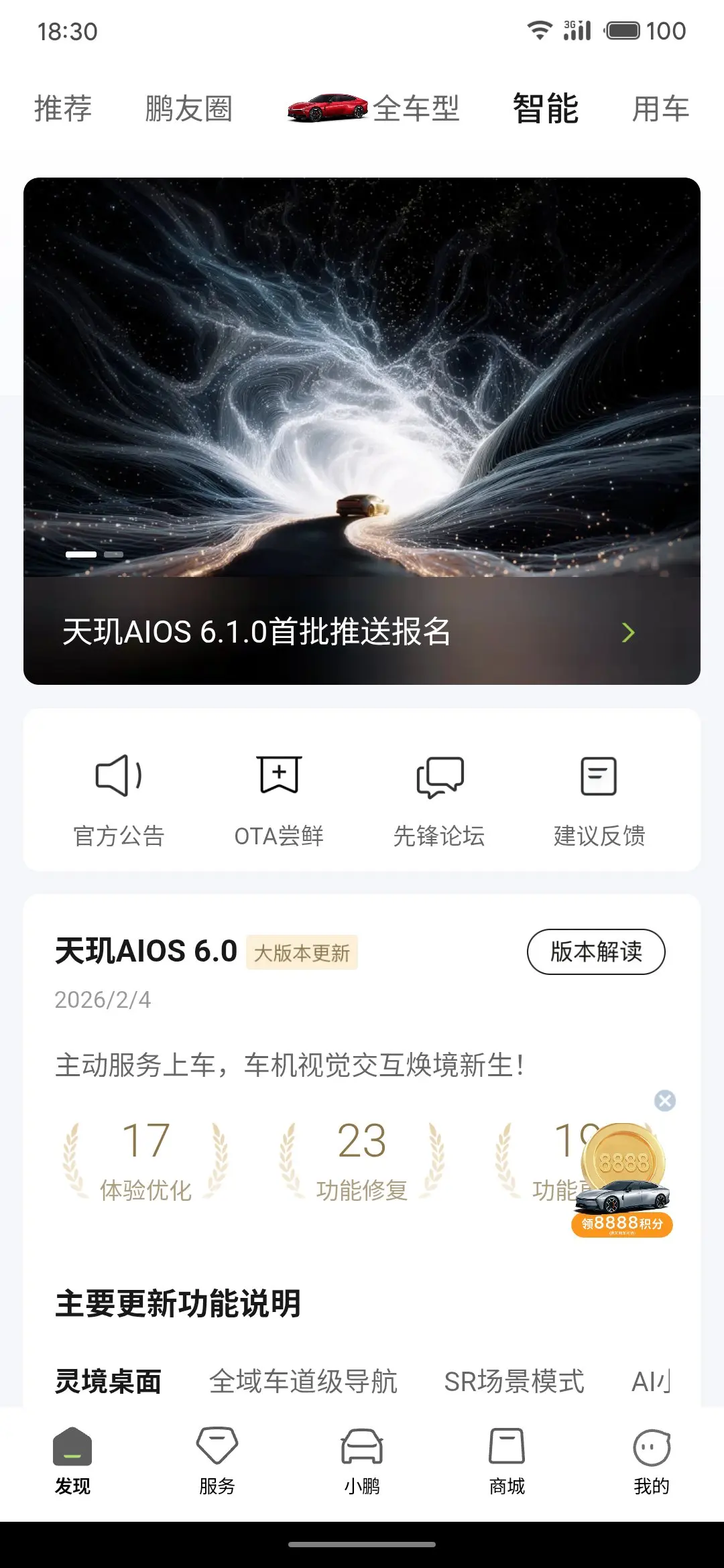Open the 服务 bottom tab
724x1568 pixels.
click(x=217, y=1462)
